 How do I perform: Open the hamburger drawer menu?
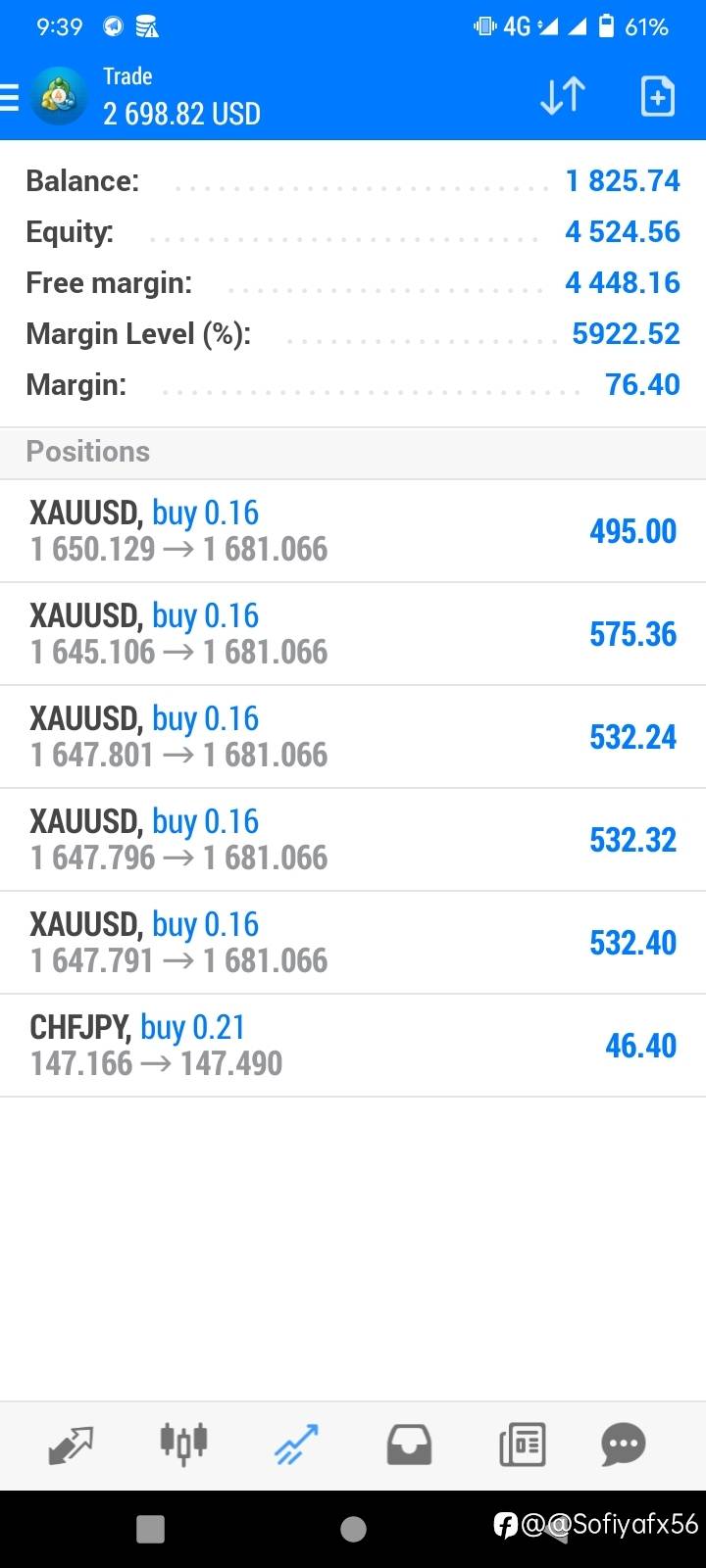click(9, 97)
